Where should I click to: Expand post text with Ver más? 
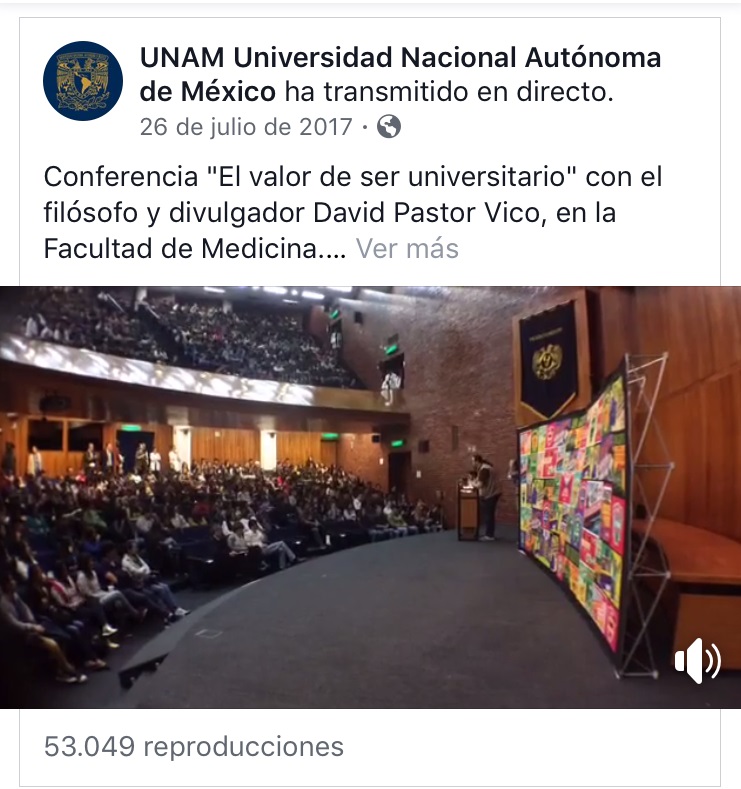coord(407,248)
